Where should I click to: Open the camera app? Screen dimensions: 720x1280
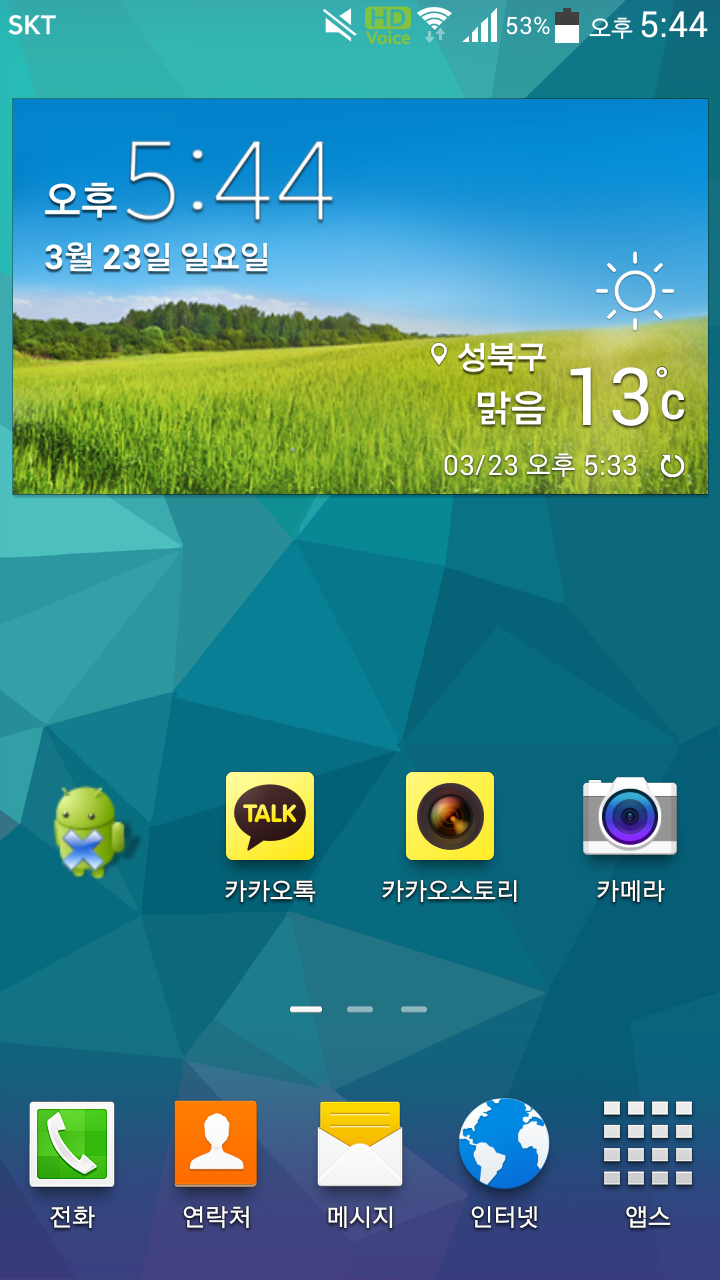click(630, 816)
